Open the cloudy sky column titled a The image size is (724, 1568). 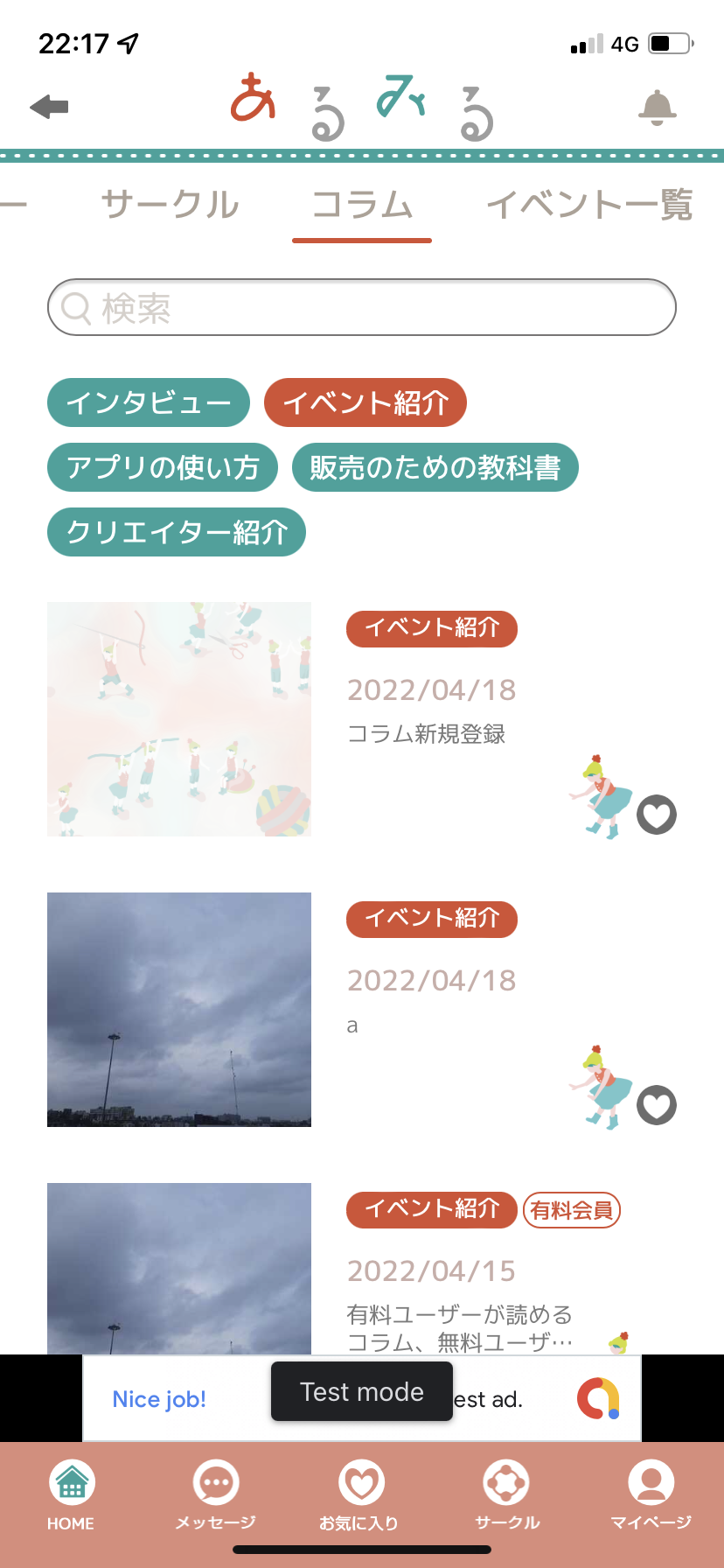179,1010
